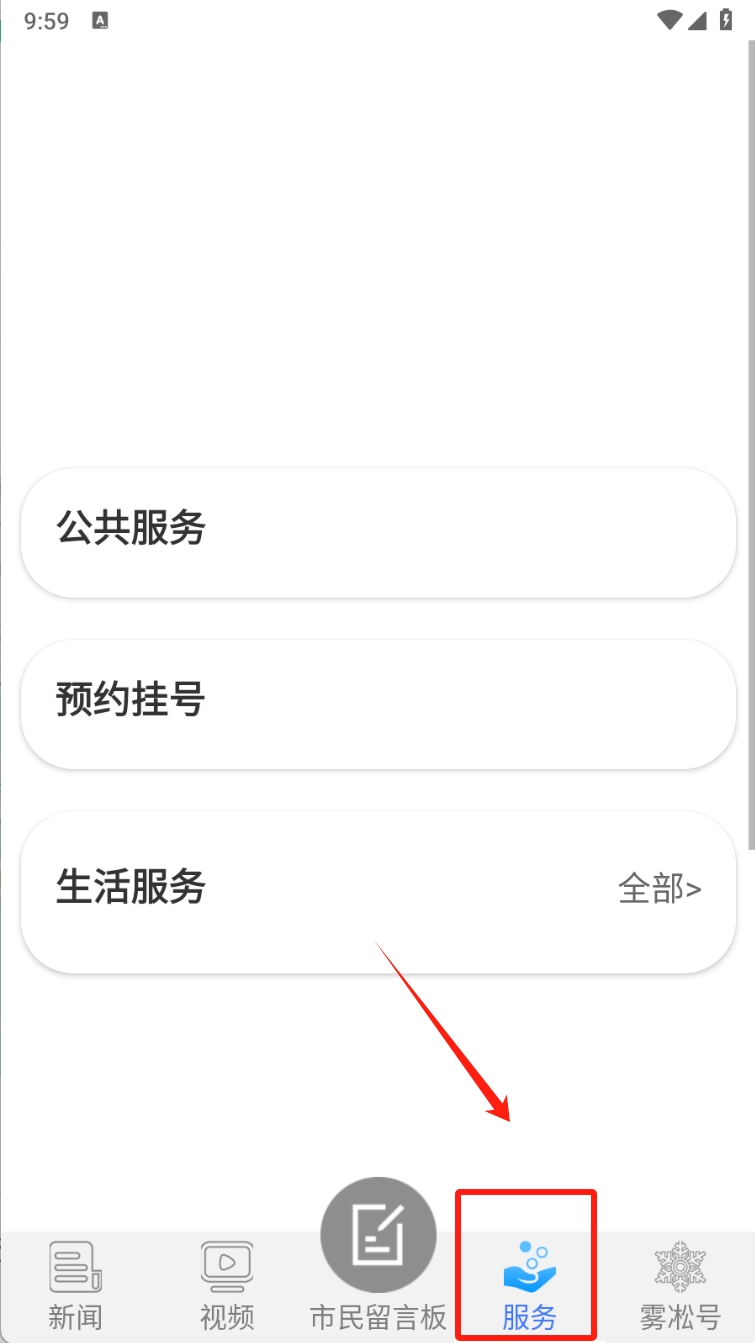Switch to the 新闻 tab
The width and height of the screenshot is (755, 1343).
coord(76,1285)
